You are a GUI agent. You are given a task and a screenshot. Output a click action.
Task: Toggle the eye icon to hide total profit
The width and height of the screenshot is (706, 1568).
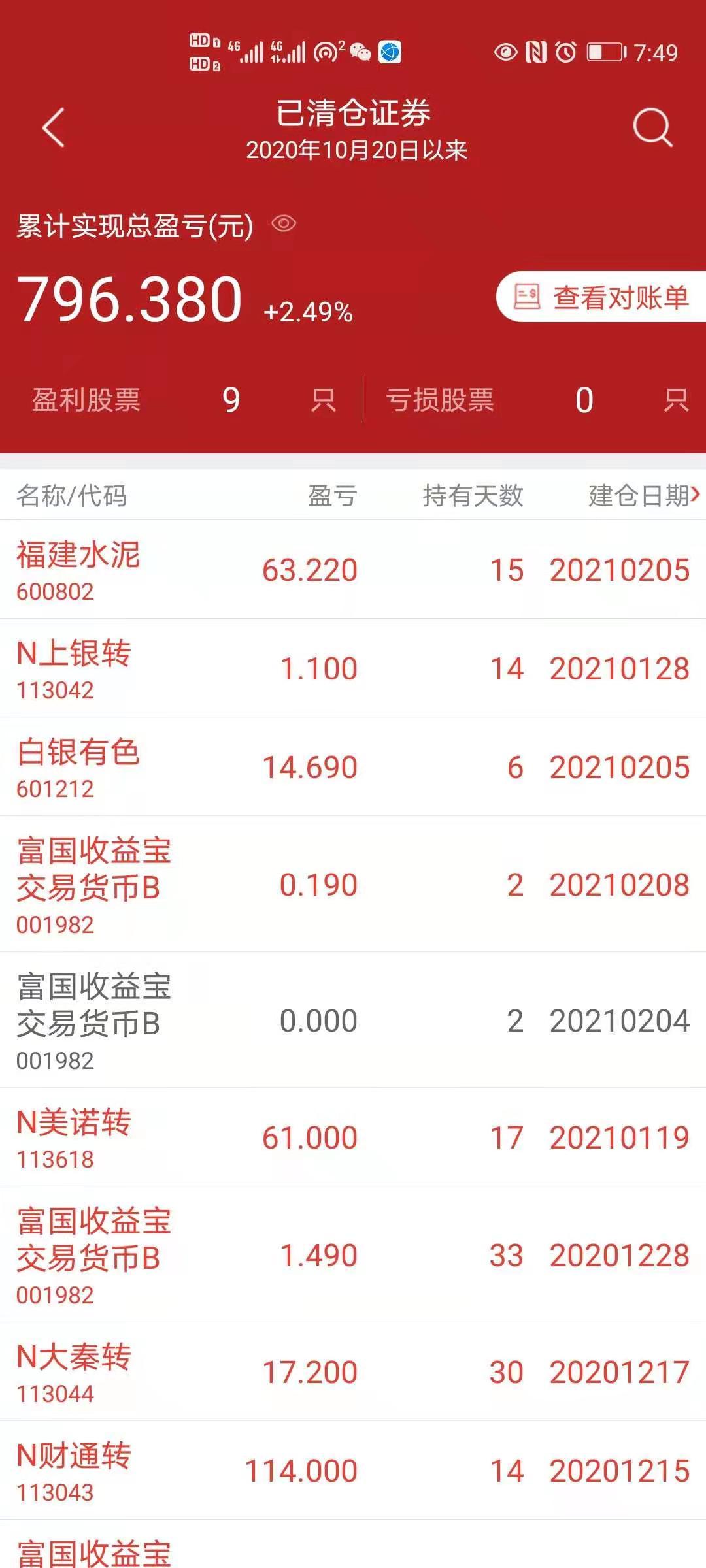click(x=284, y=225)
